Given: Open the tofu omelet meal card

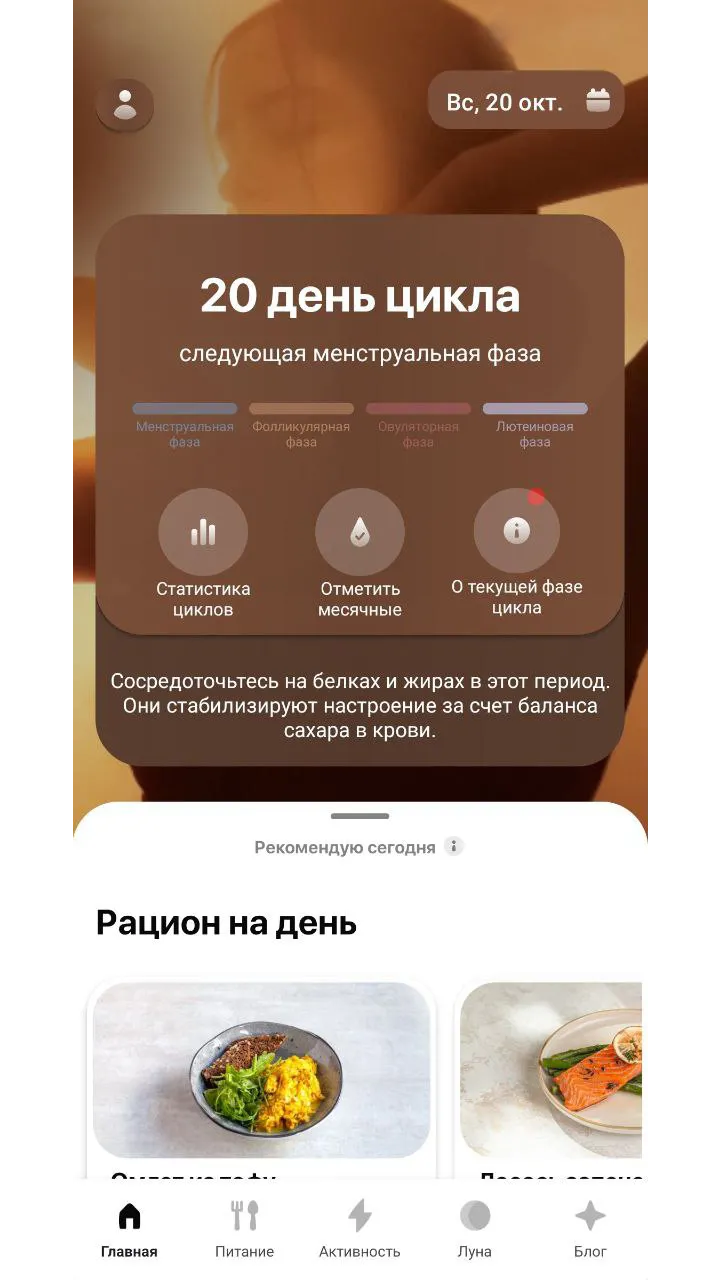Looking at the screenshot, I should pyautogui.click(x=262, y=1080).
